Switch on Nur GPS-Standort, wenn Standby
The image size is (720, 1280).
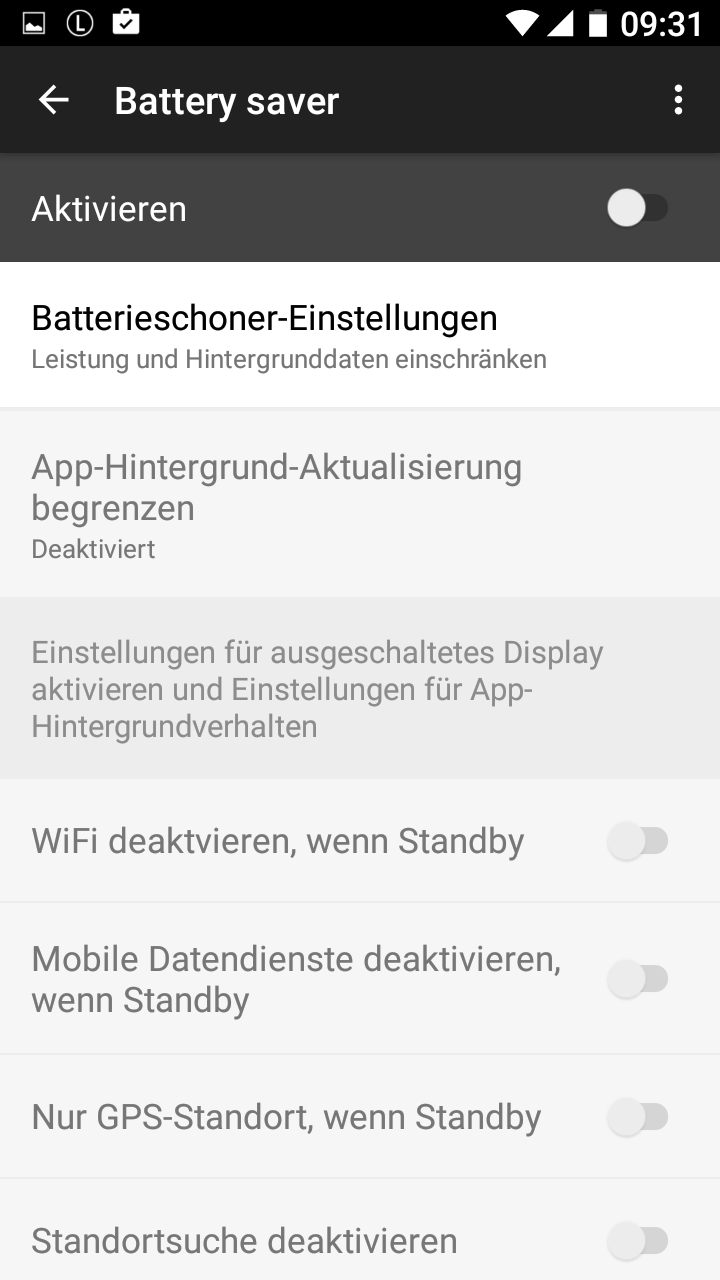[x=638, y=1117]
